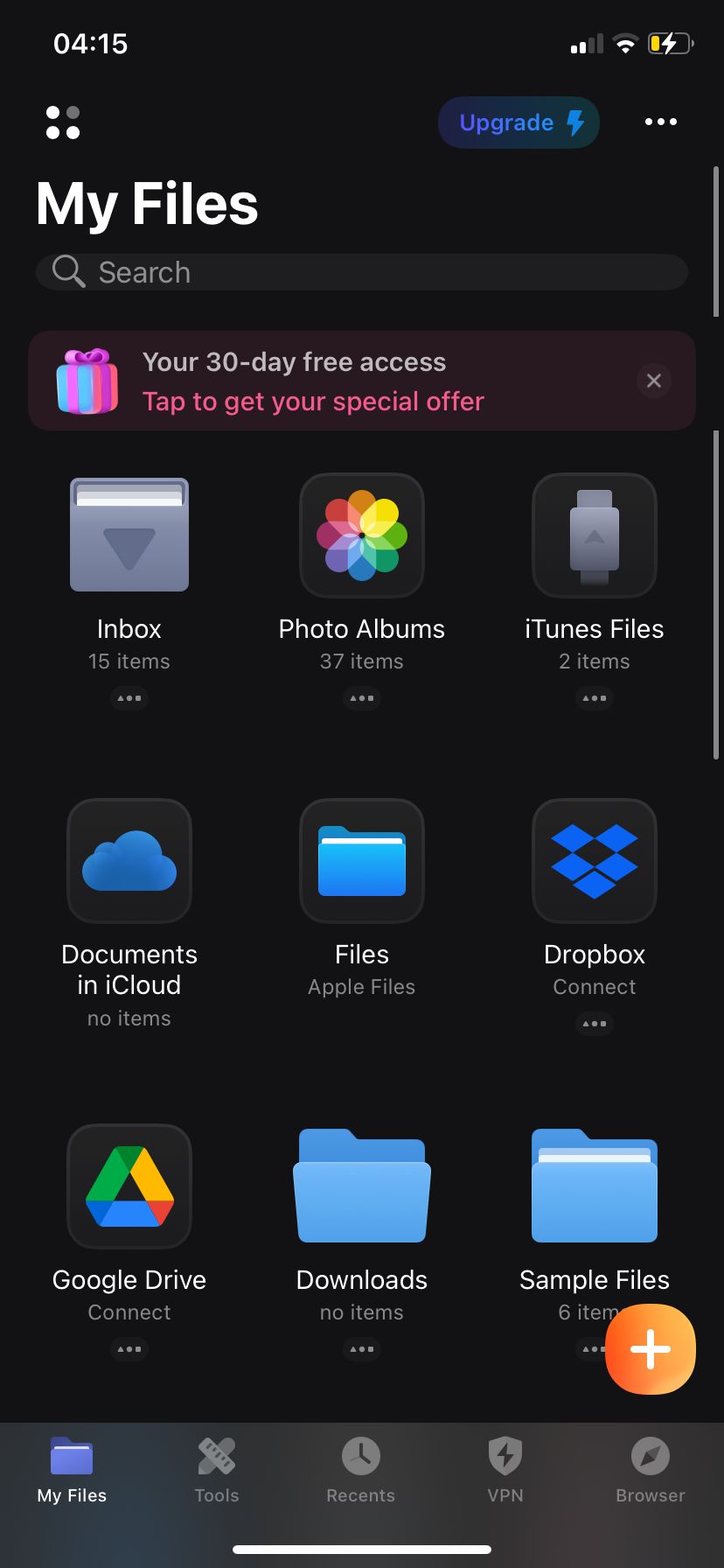
Task: Open the Photo Albums options menu
Action: coord(362,698)
